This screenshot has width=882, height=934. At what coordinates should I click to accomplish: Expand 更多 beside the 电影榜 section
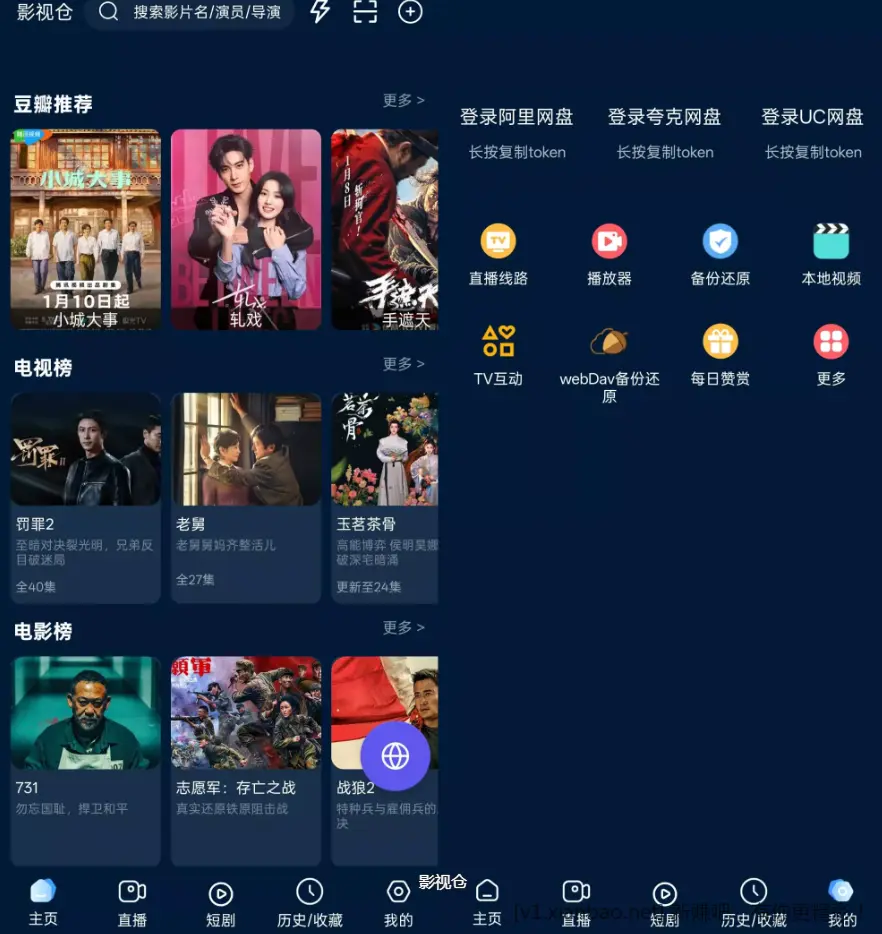403,628
